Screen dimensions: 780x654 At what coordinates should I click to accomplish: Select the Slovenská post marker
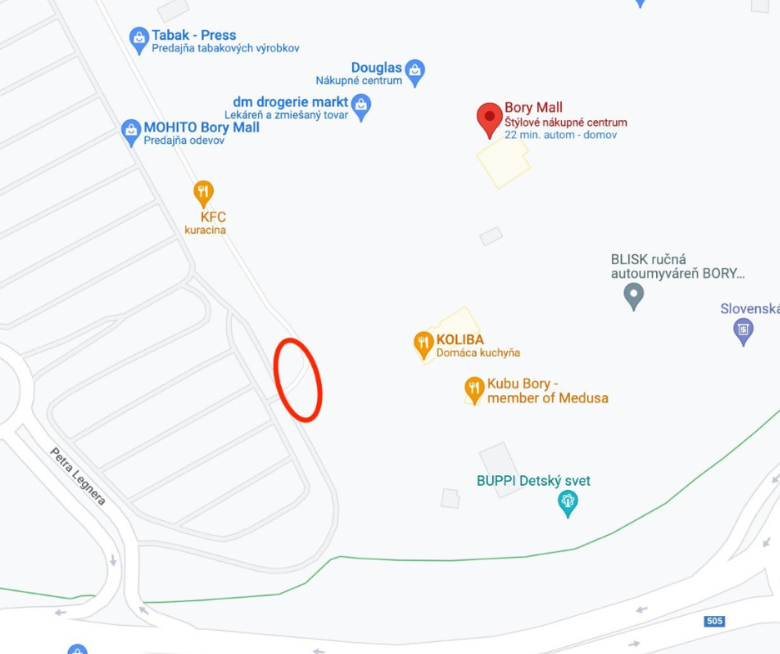click(x=743, y=330)
